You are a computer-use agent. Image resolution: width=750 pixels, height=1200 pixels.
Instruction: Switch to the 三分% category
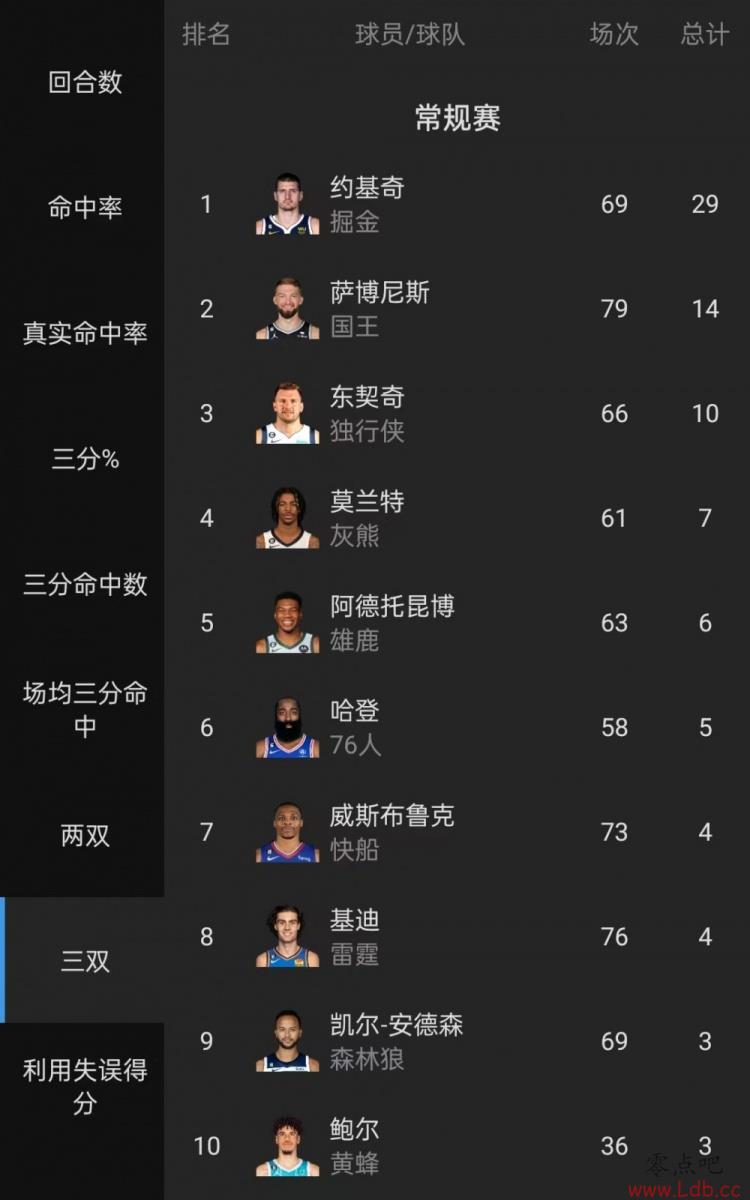(x=84, y=459)
